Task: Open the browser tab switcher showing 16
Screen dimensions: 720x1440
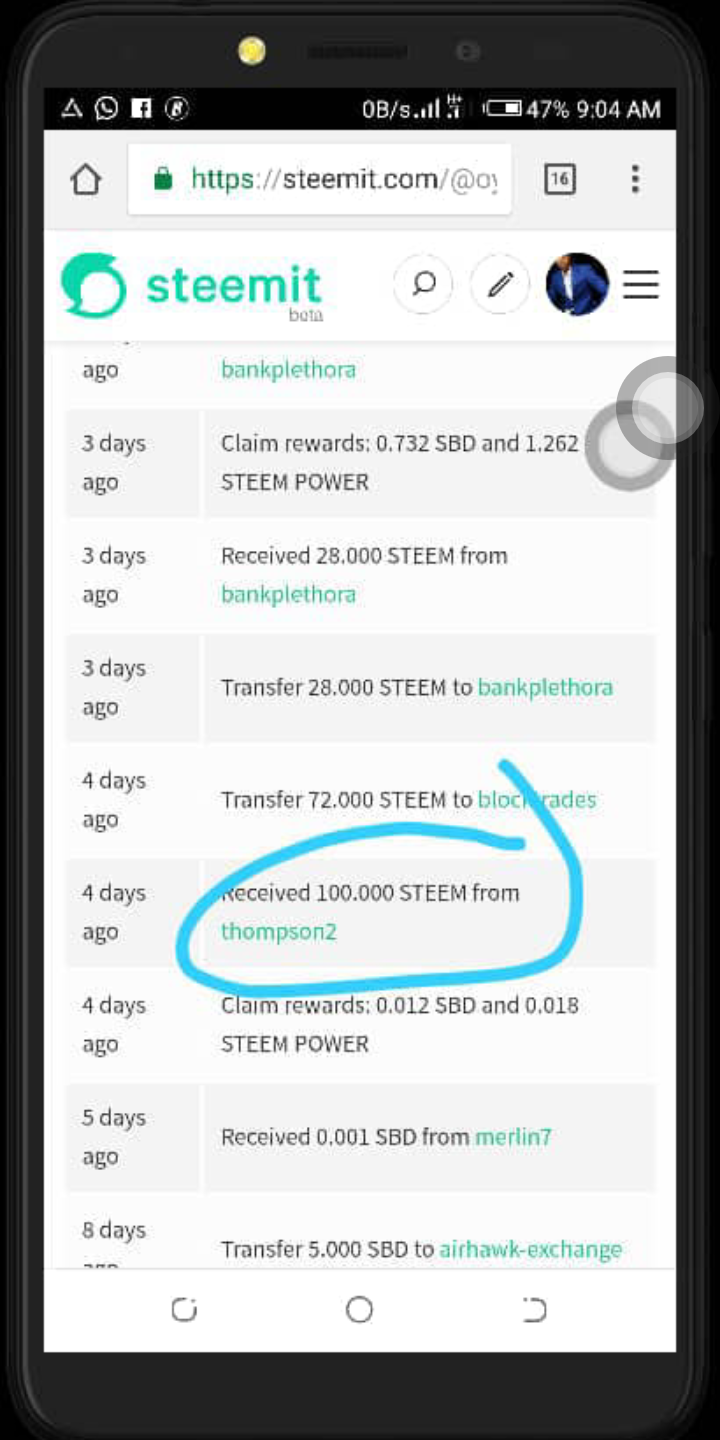Action: (560, 180)
